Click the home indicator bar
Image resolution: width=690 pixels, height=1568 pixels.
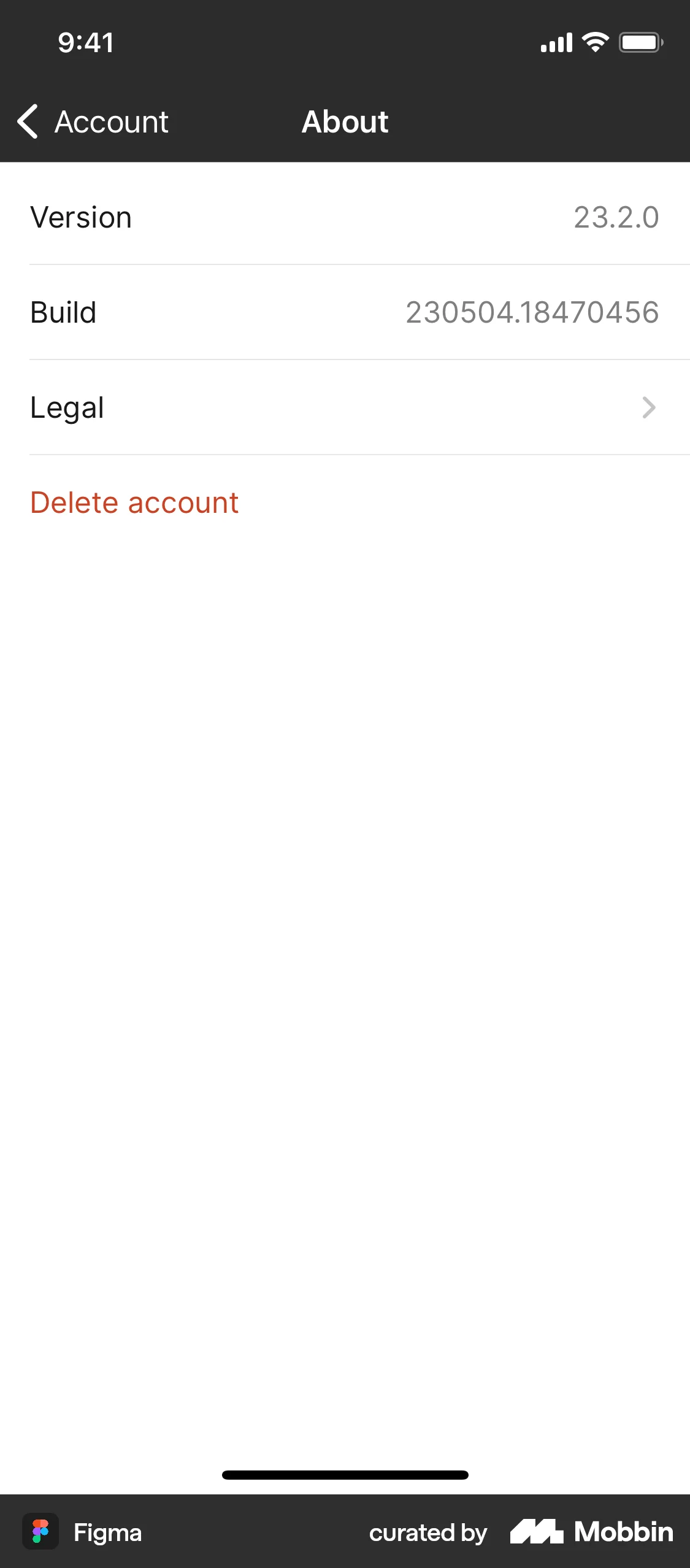345,1475
